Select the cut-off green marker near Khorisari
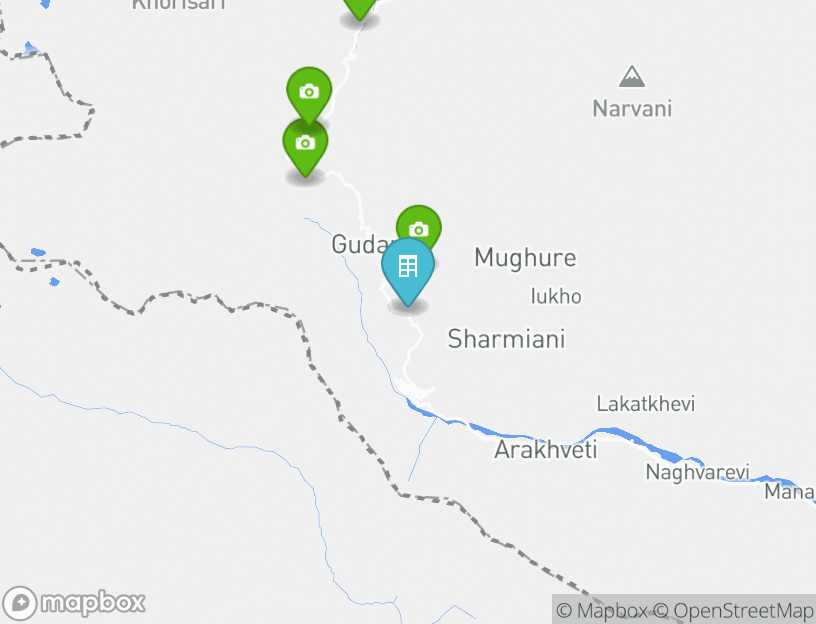The height and width of the screenshot is (624, 816). click(x=359, y=7)
